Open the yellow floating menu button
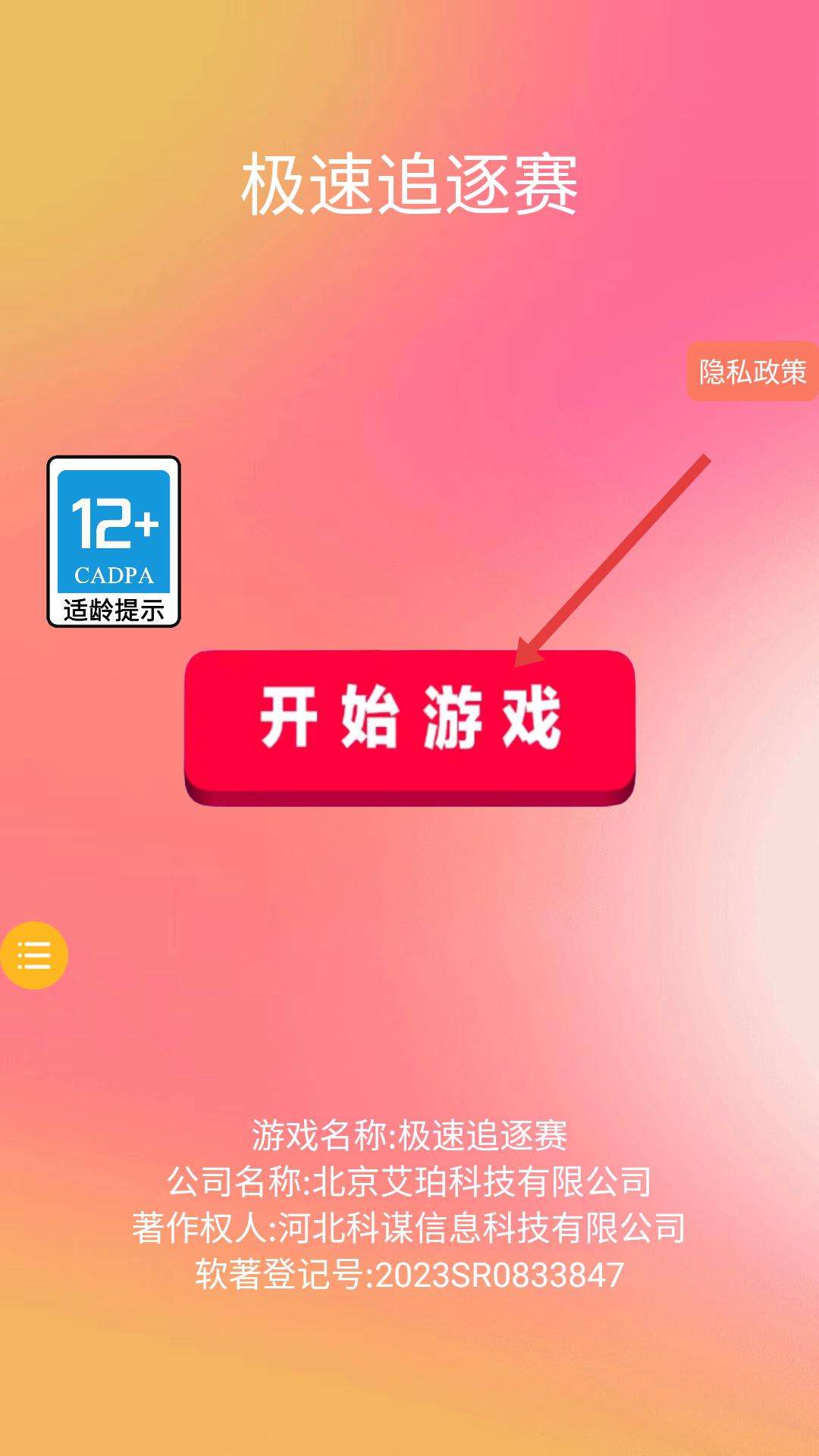The height and width of the screenshot is (1456, 819). (33, 955)
